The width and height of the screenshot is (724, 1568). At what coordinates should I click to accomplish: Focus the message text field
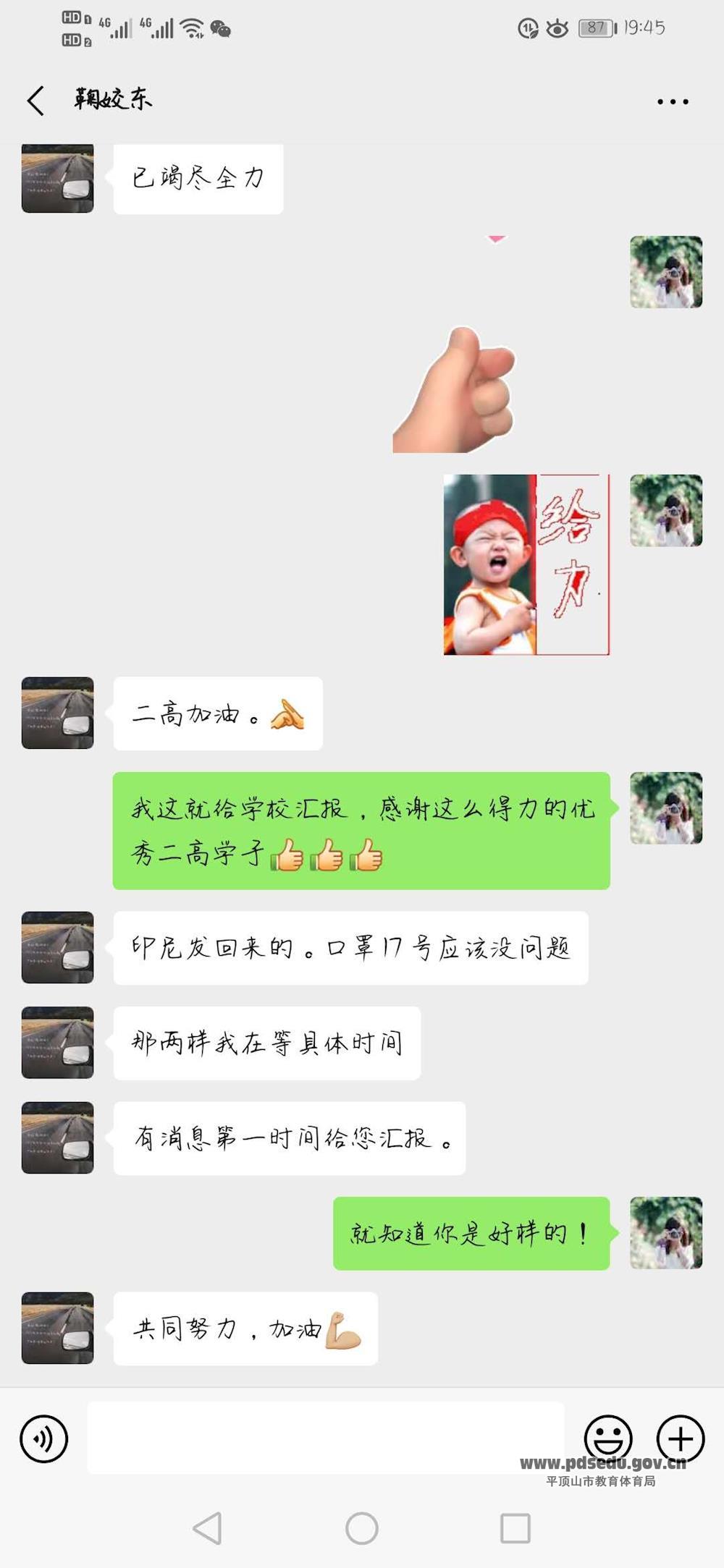click(326, 1438)
